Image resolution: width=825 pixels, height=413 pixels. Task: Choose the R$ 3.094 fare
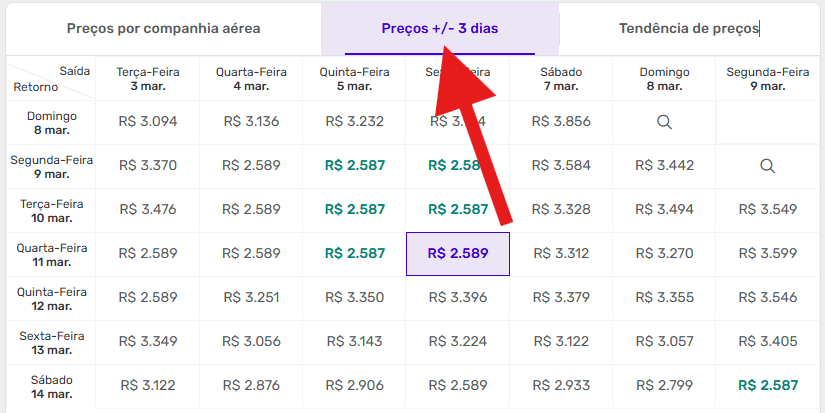pyautogui.click(x=147, y=122)
